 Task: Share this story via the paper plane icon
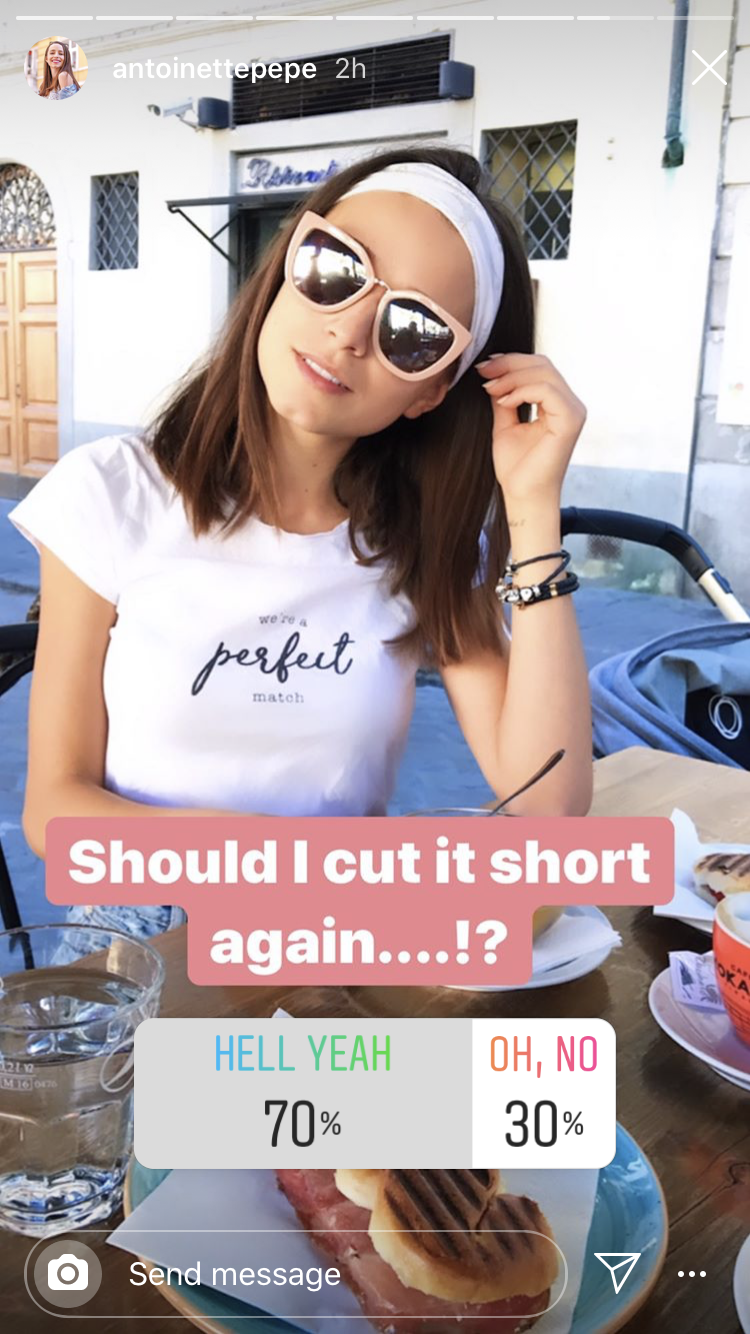617,1272
